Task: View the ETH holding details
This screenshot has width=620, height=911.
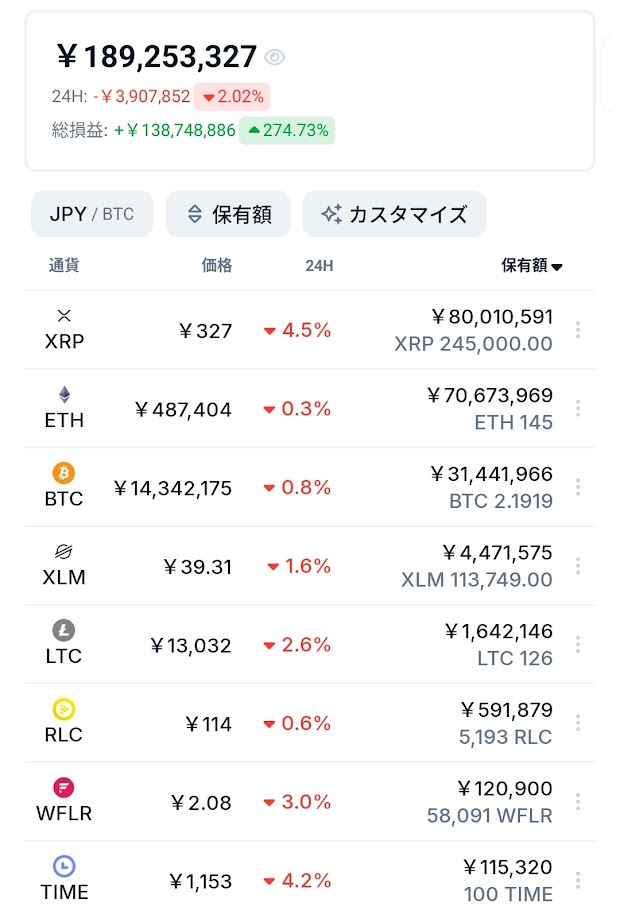Action: pos(300,409)
